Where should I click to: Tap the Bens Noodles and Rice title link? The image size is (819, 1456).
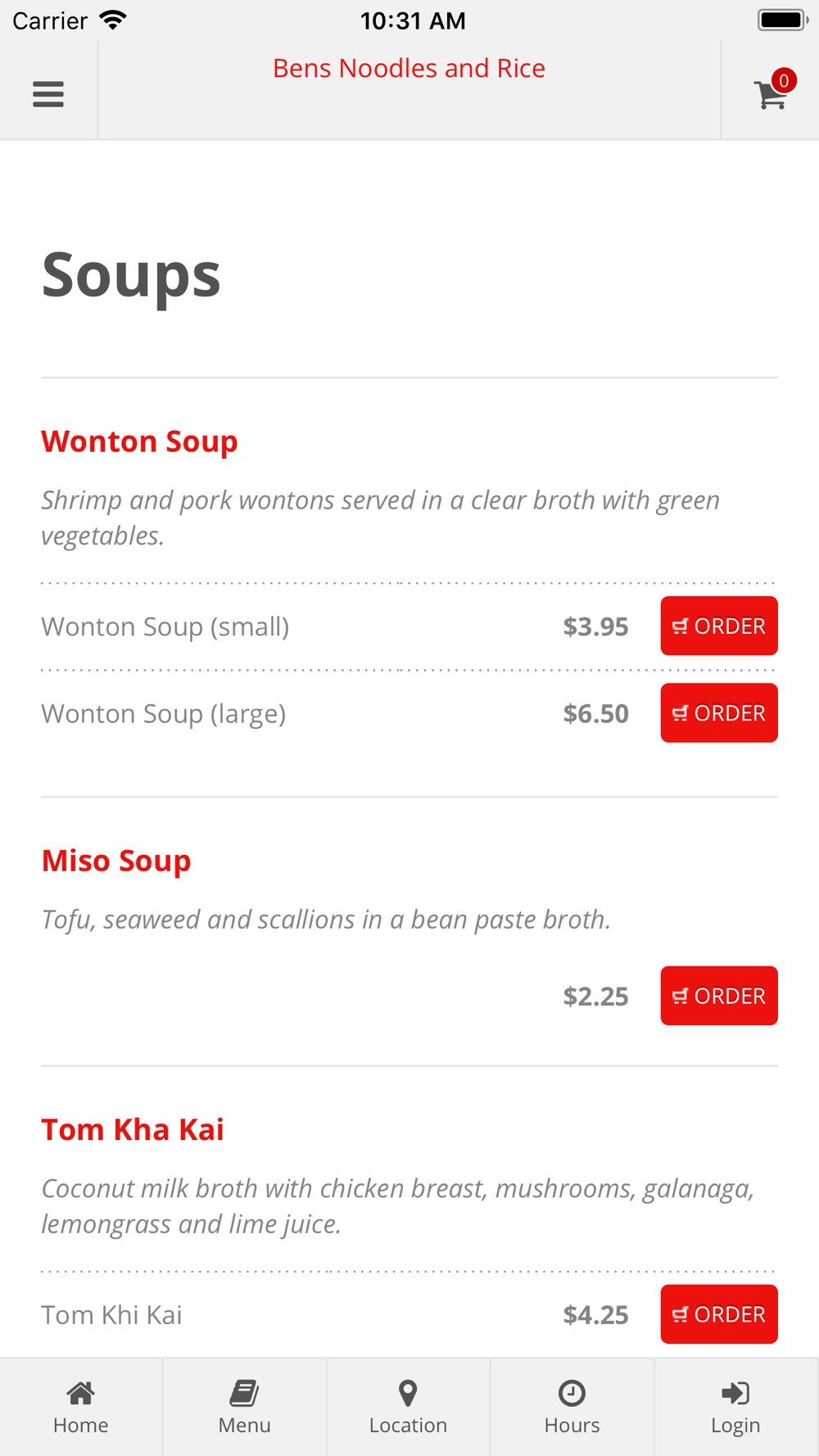(409, 68)
